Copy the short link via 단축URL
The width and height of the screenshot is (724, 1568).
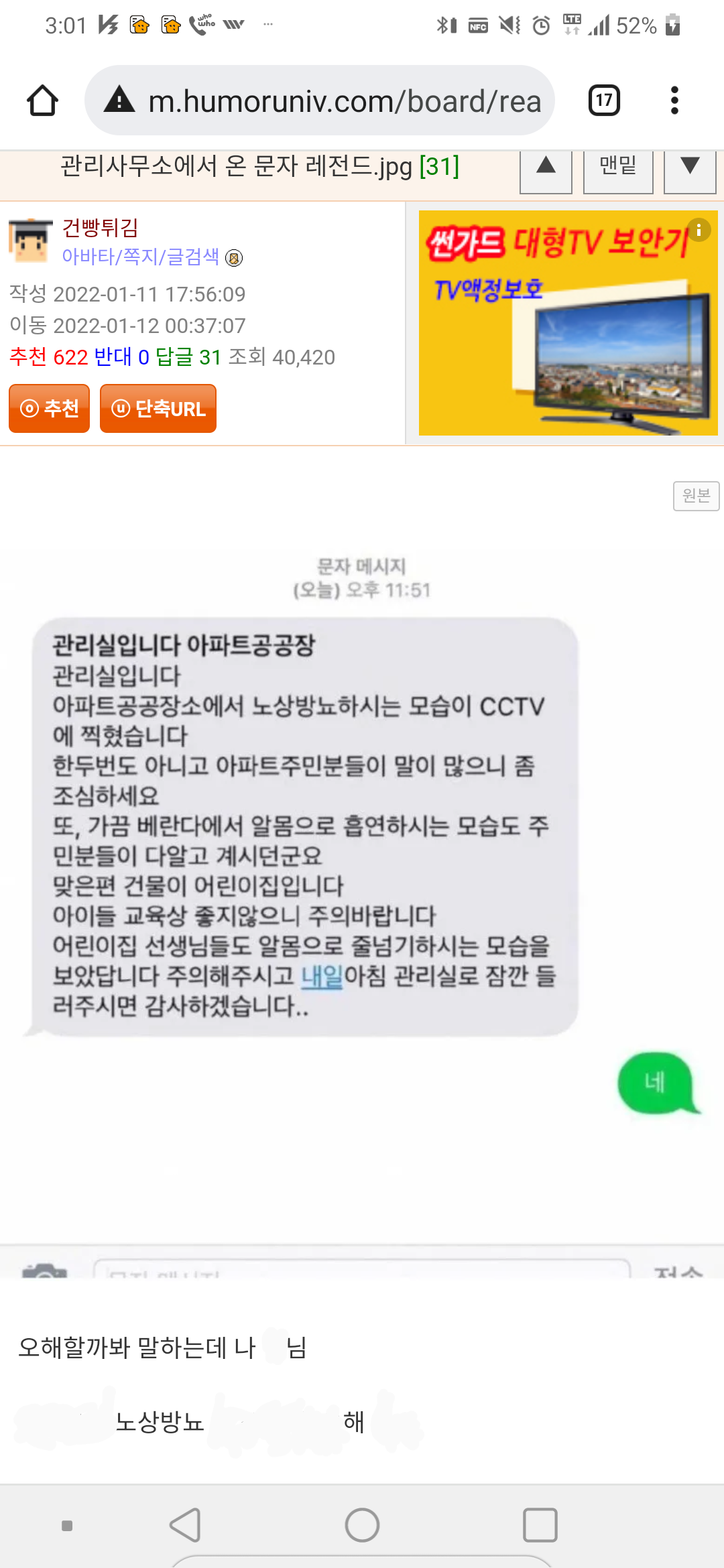click(158, 408)
